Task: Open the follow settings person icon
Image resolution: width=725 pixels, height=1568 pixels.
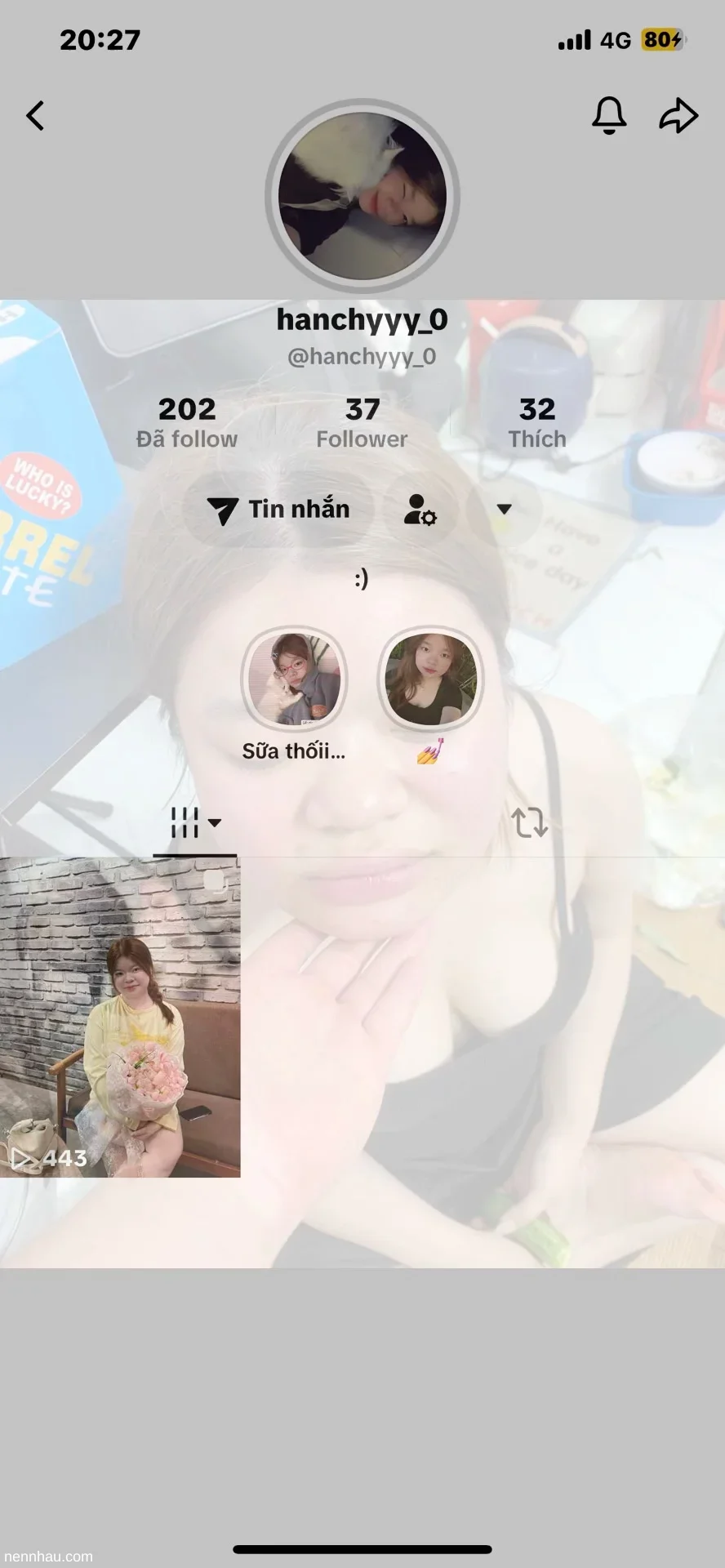Action: tap(420, 510)
